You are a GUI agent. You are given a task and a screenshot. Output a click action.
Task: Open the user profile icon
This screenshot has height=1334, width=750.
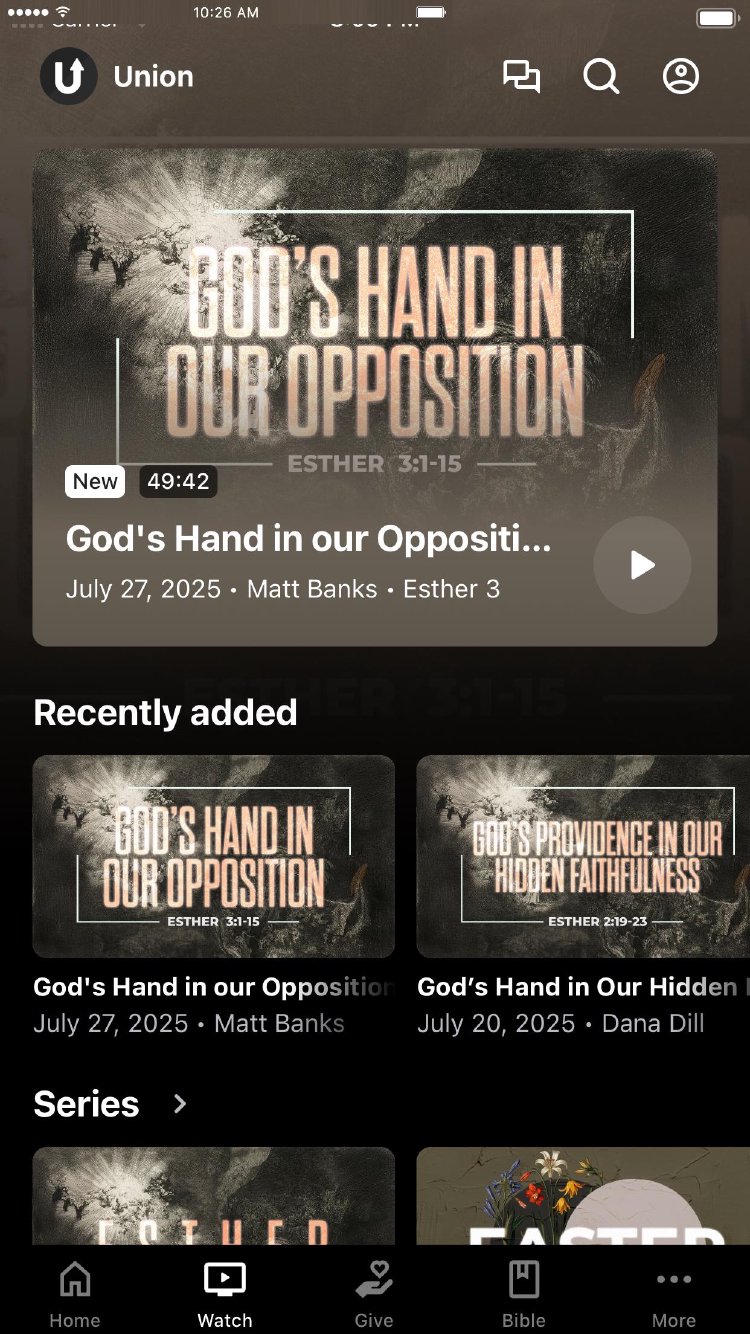(x=681, y=77)
